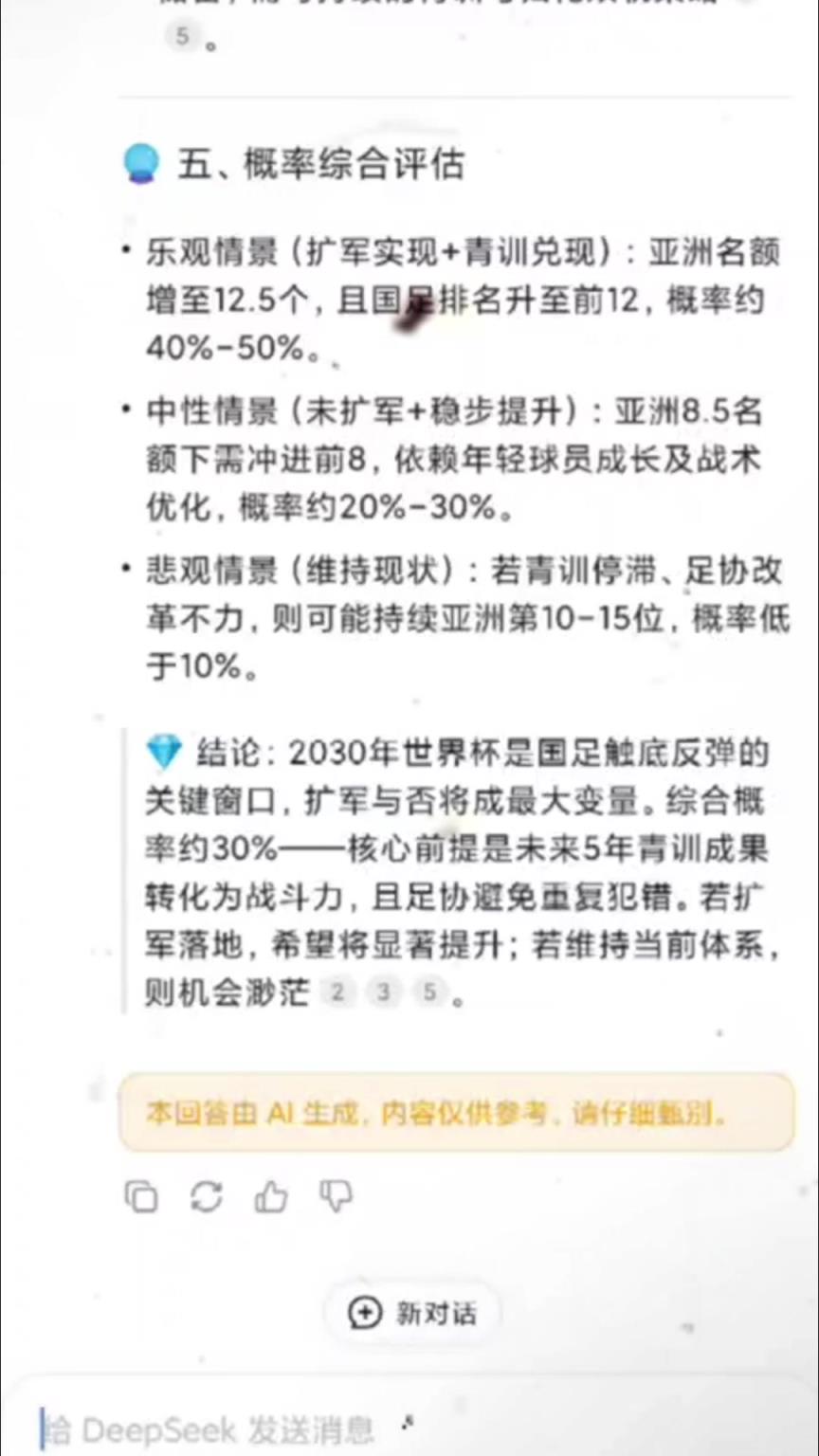Regenerate the response

[x=206, y=1196]
